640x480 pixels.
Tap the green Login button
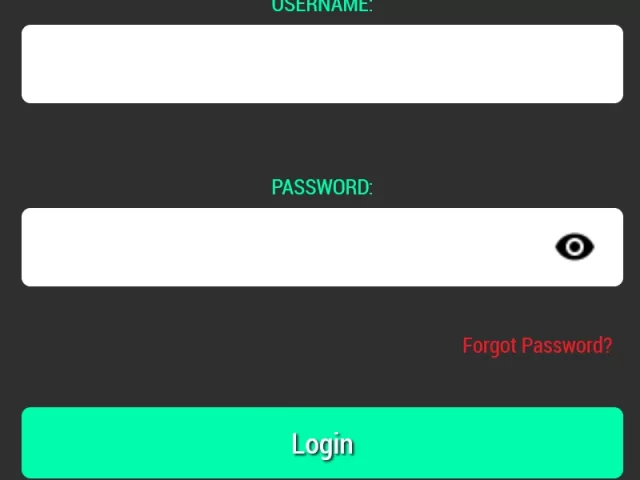(x=322, y=443)
